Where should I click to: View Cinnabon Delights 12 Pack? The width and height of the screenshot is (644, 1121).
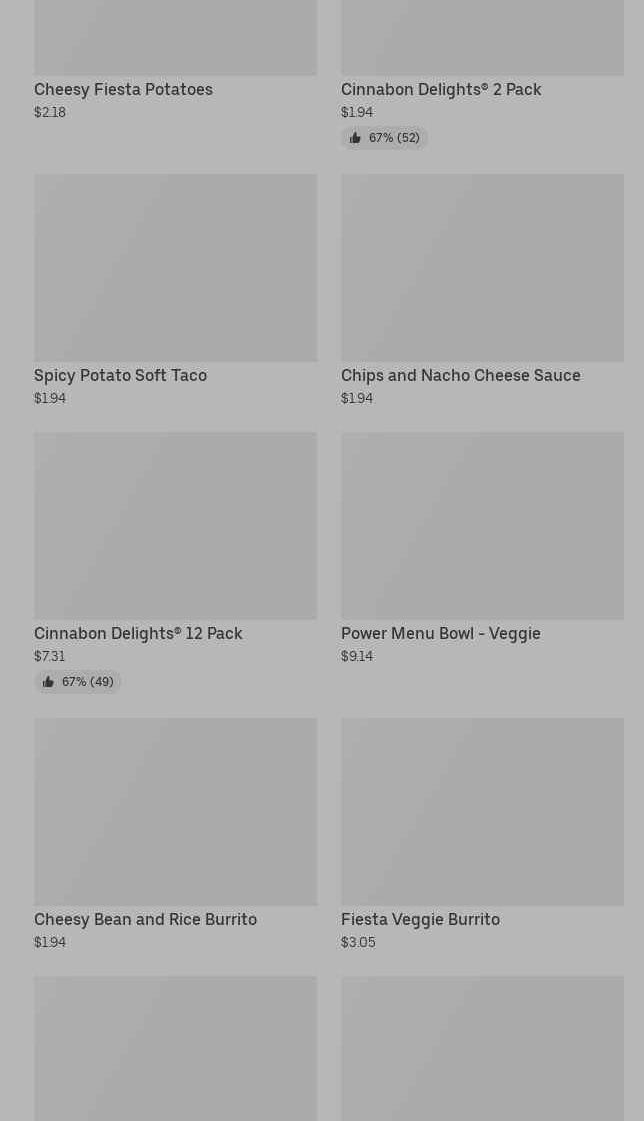[x=175, y=548]
